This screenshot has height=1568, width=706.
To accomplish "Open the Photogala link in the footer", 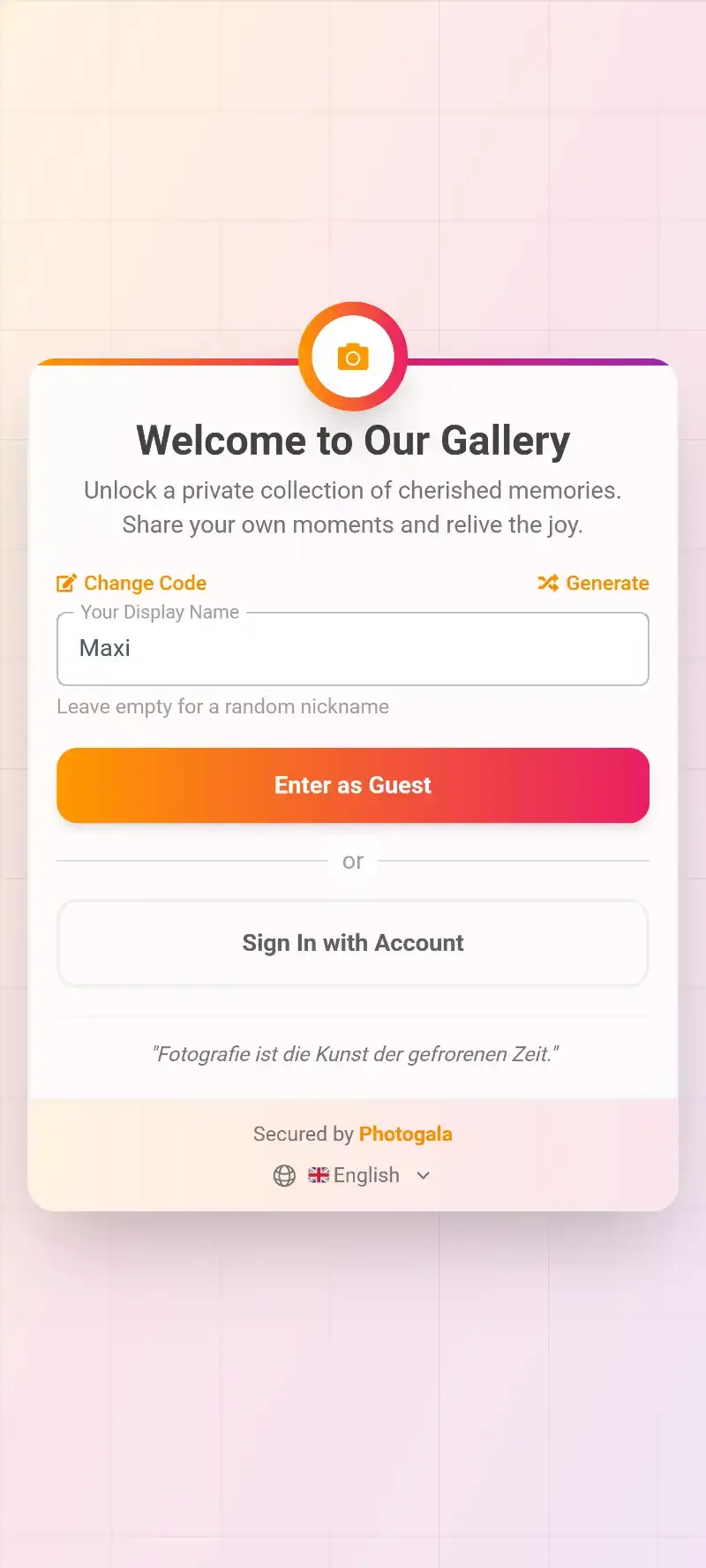I will click(x=406, y=1134).
